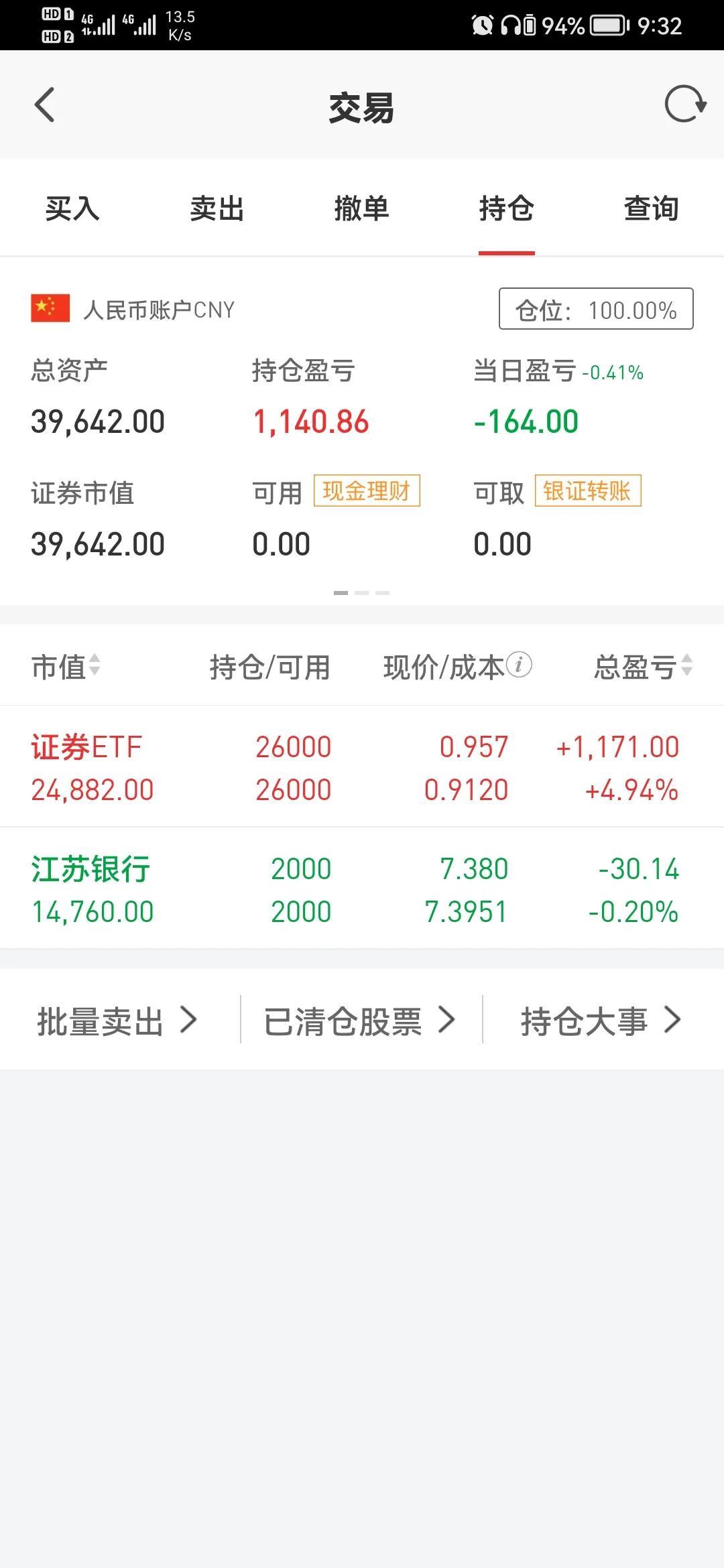Viewport: 724px width, 1568px height.
Task: Switch to the 买入 tab
Action: click(x=72, y=208)
